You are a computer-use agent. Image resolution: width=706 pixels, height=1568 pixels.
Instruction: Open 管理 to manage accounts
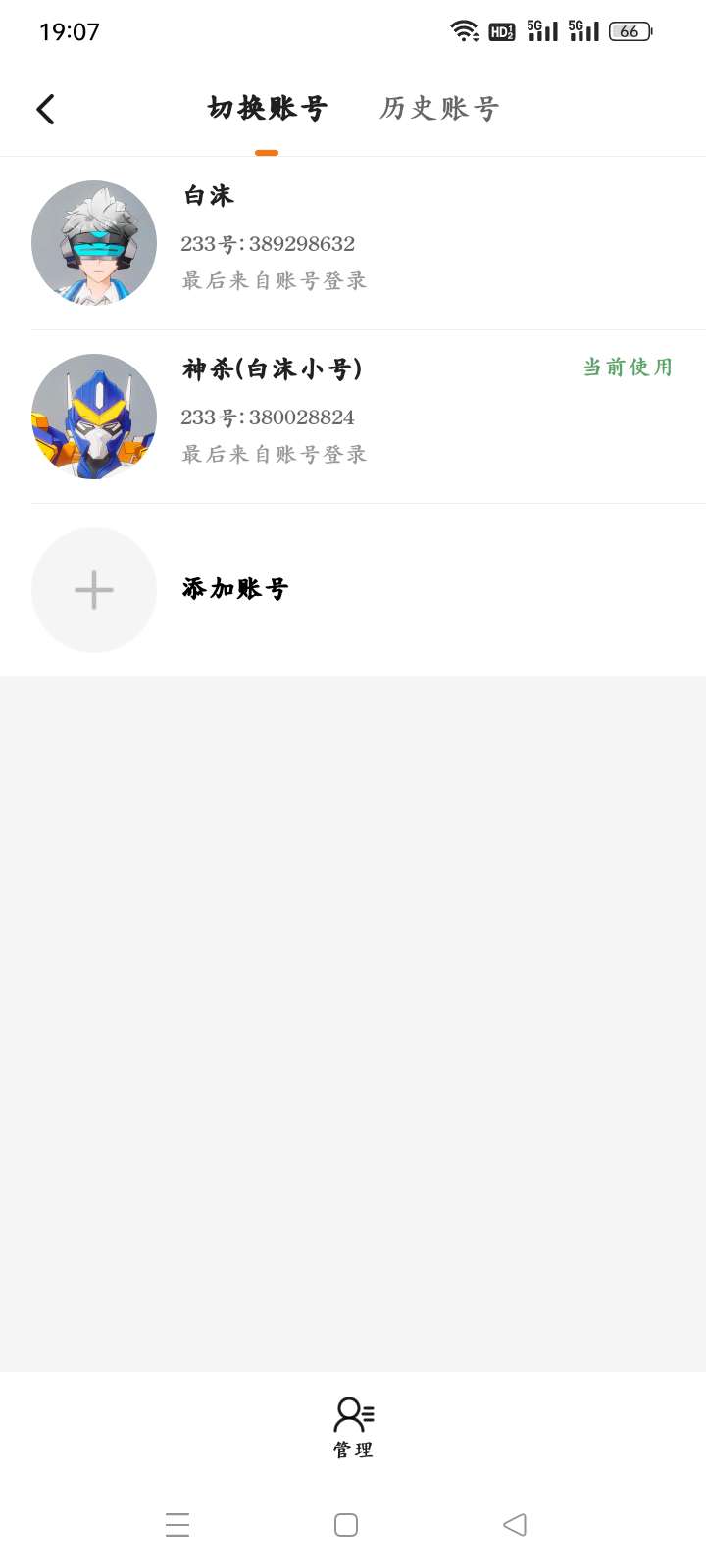353,1427
